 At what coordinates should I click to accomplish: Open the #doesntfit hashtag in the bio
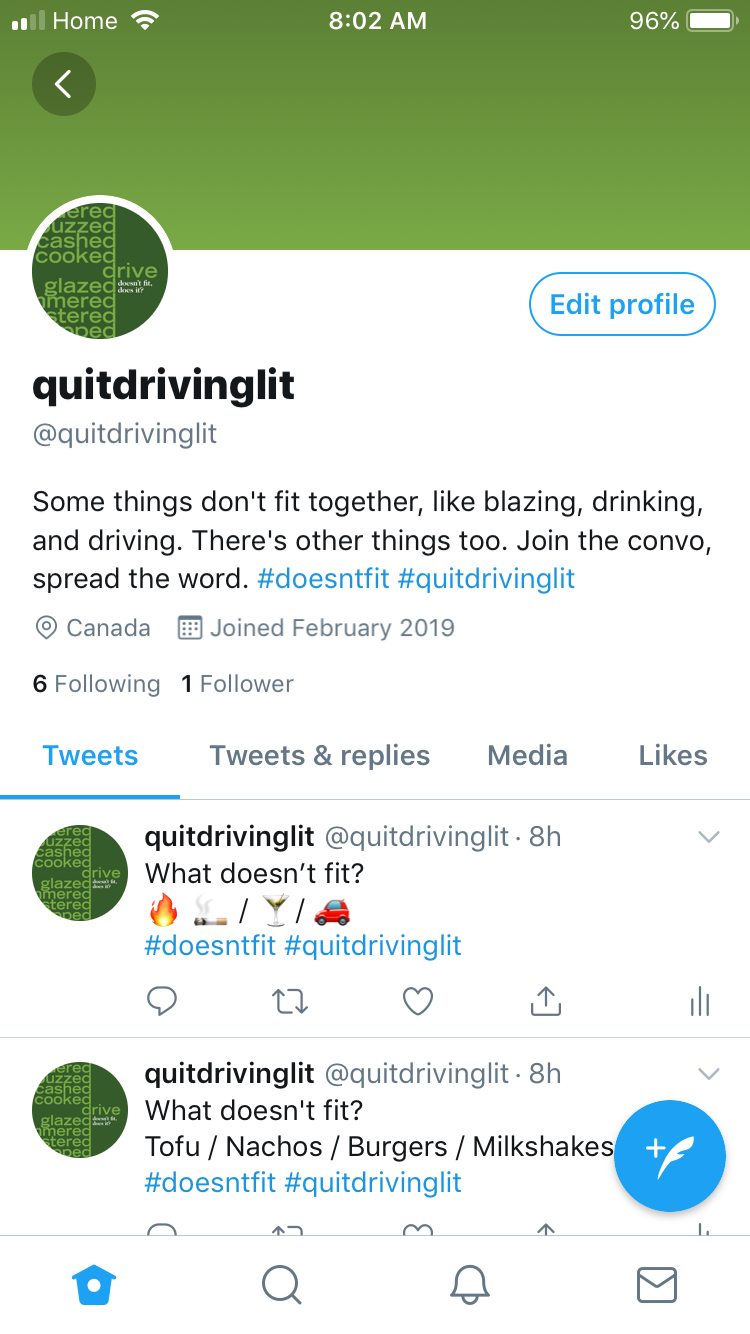(x=323, y=579)
